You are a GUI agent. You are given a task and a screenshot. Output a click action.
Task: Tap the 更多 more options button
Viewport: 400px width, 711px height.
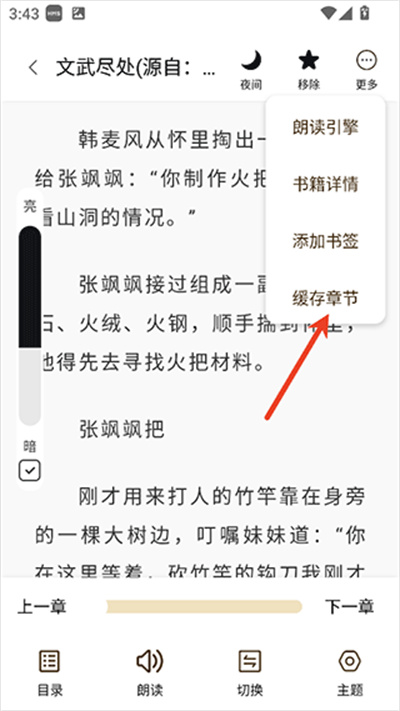pyautogui.click(x=366, y=70)
